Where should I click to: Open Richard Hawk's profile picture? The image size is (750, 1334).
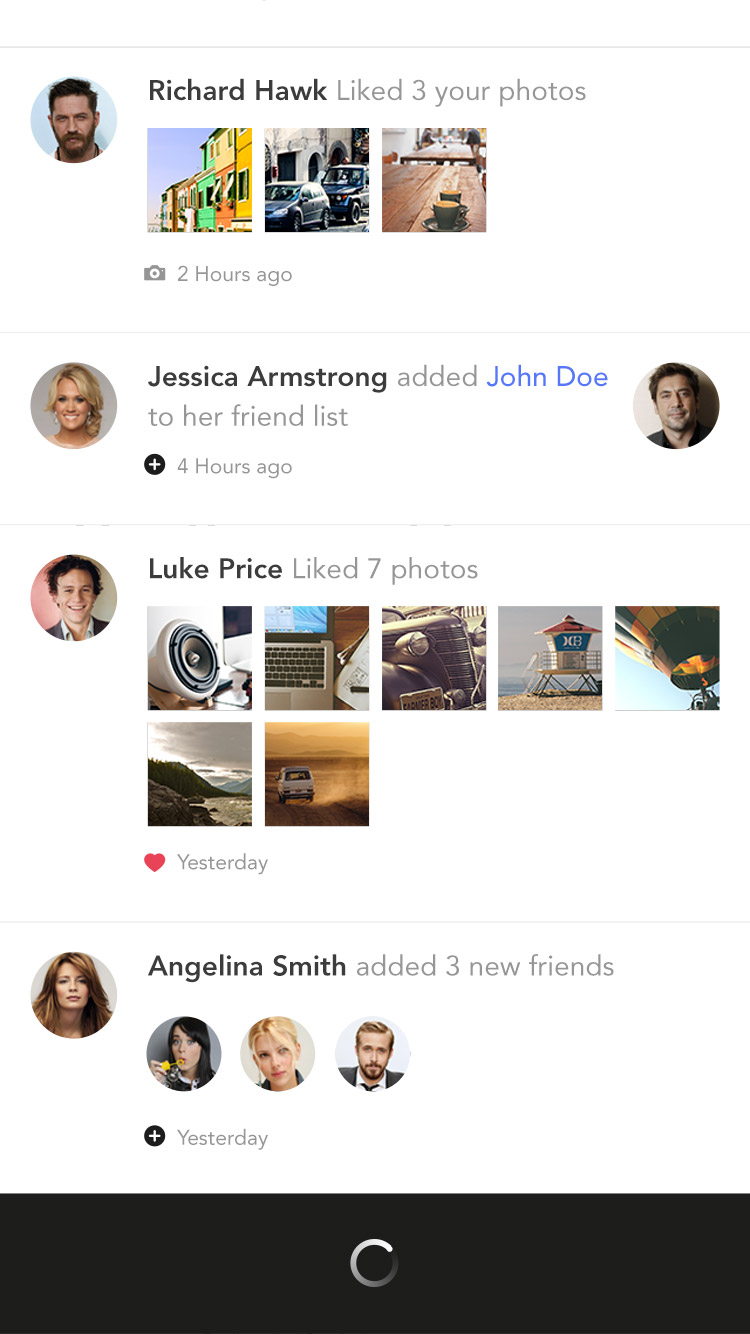tap(74, 119)
